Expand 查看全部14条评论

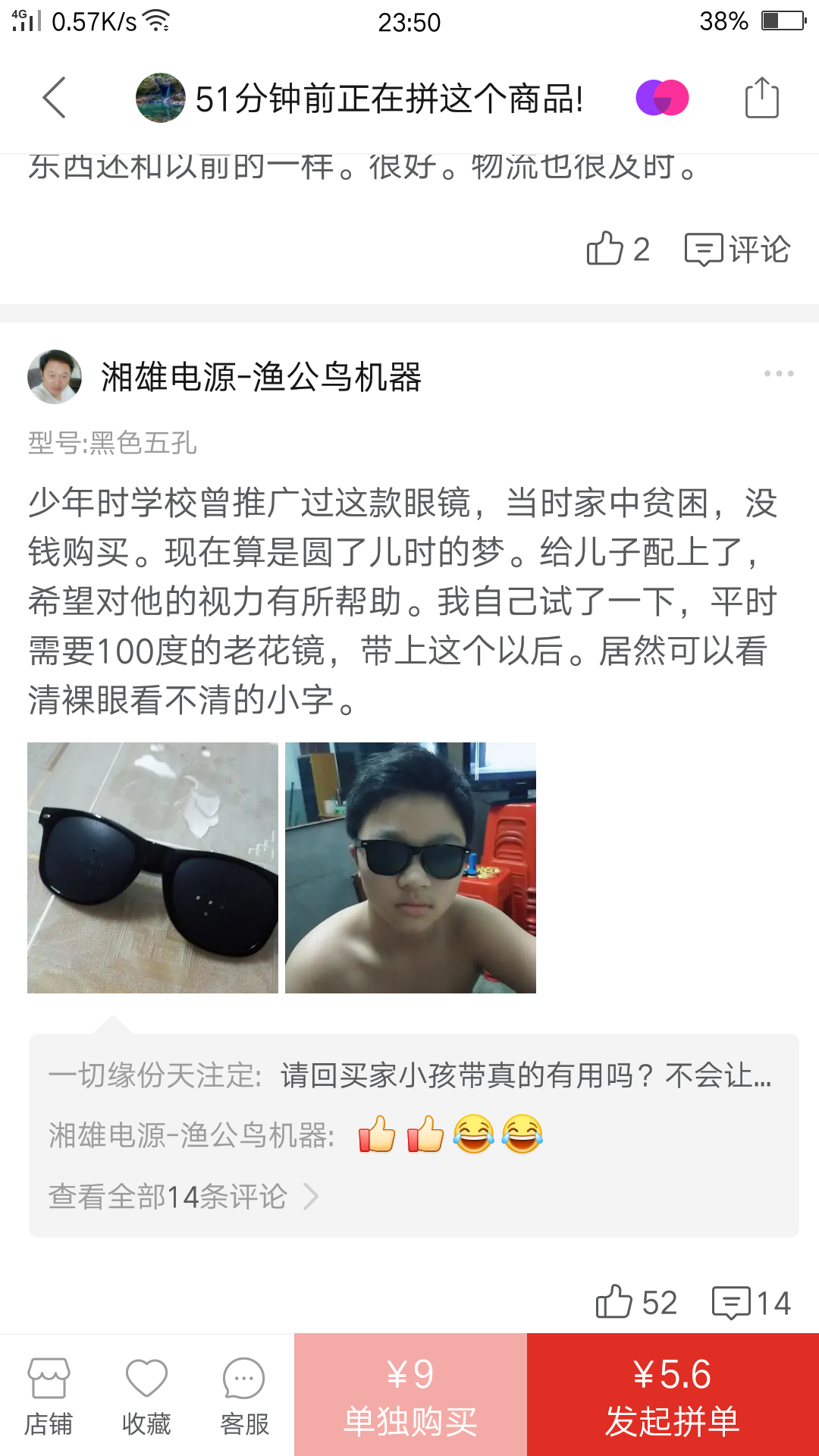point(183,1197)
